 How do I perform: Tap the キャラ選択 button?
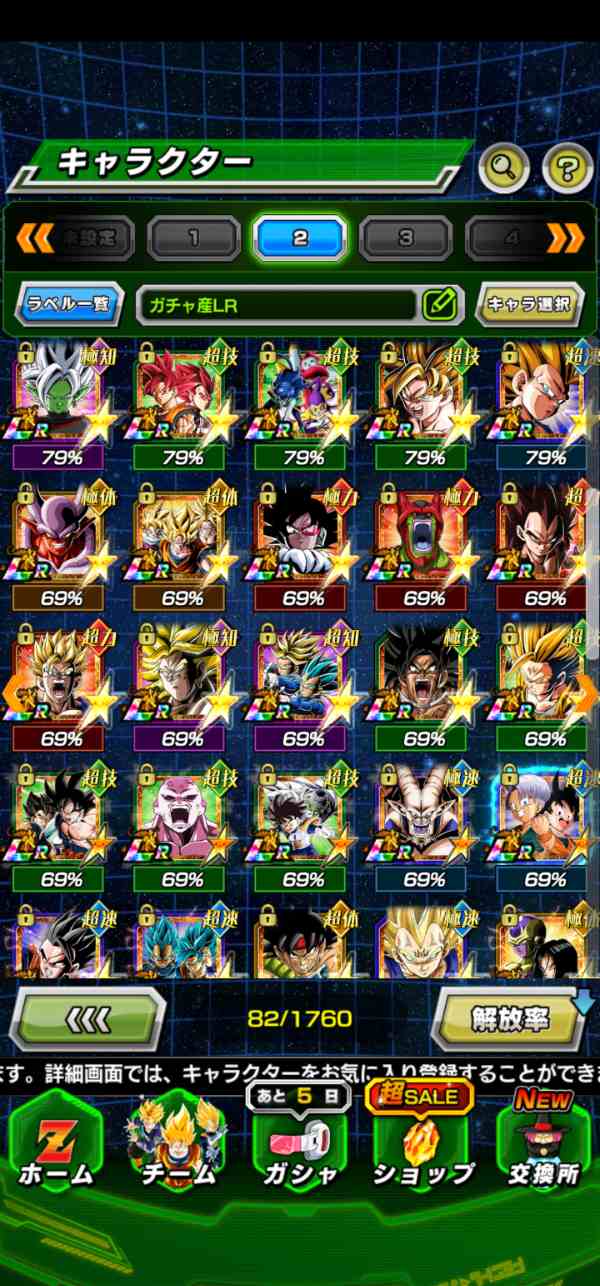[x=529, y=304]
